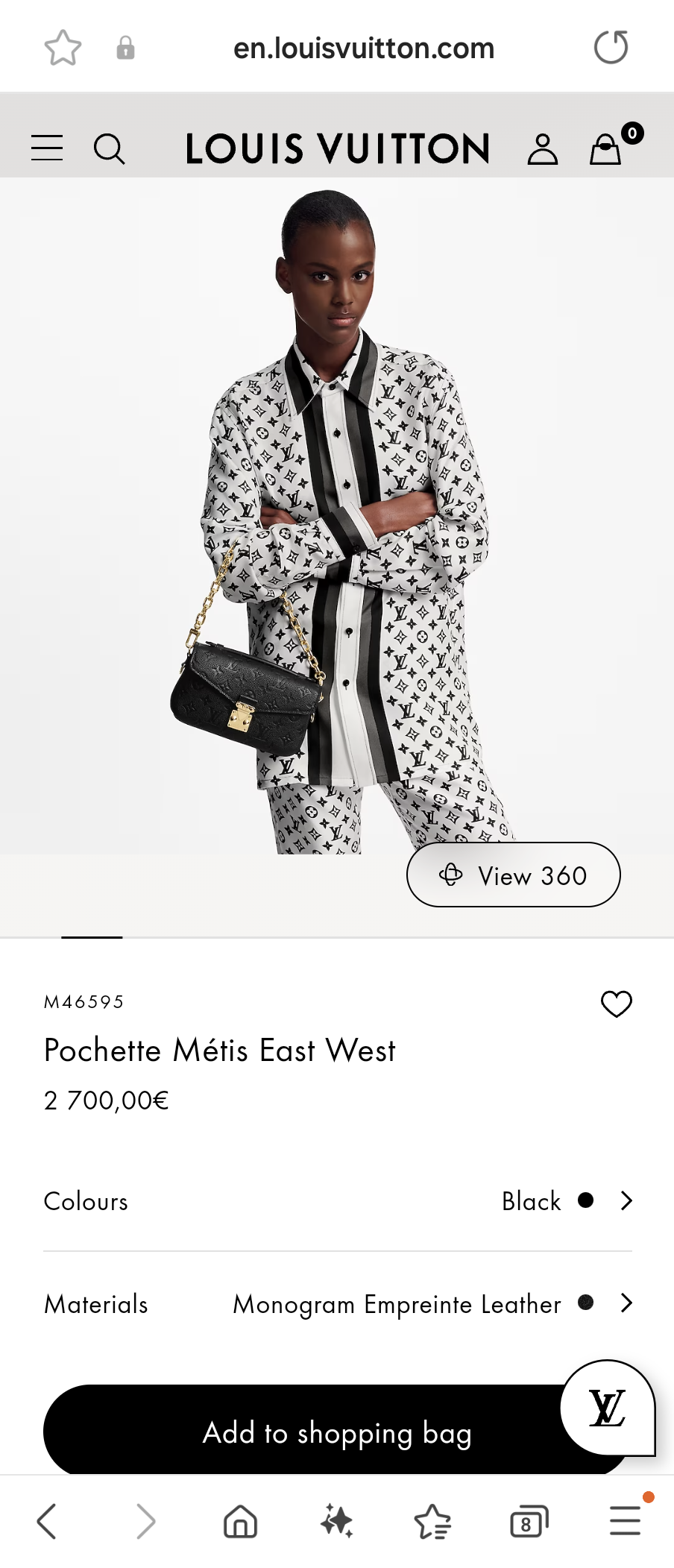Open the hamburger navigation menu

[46, 148]
